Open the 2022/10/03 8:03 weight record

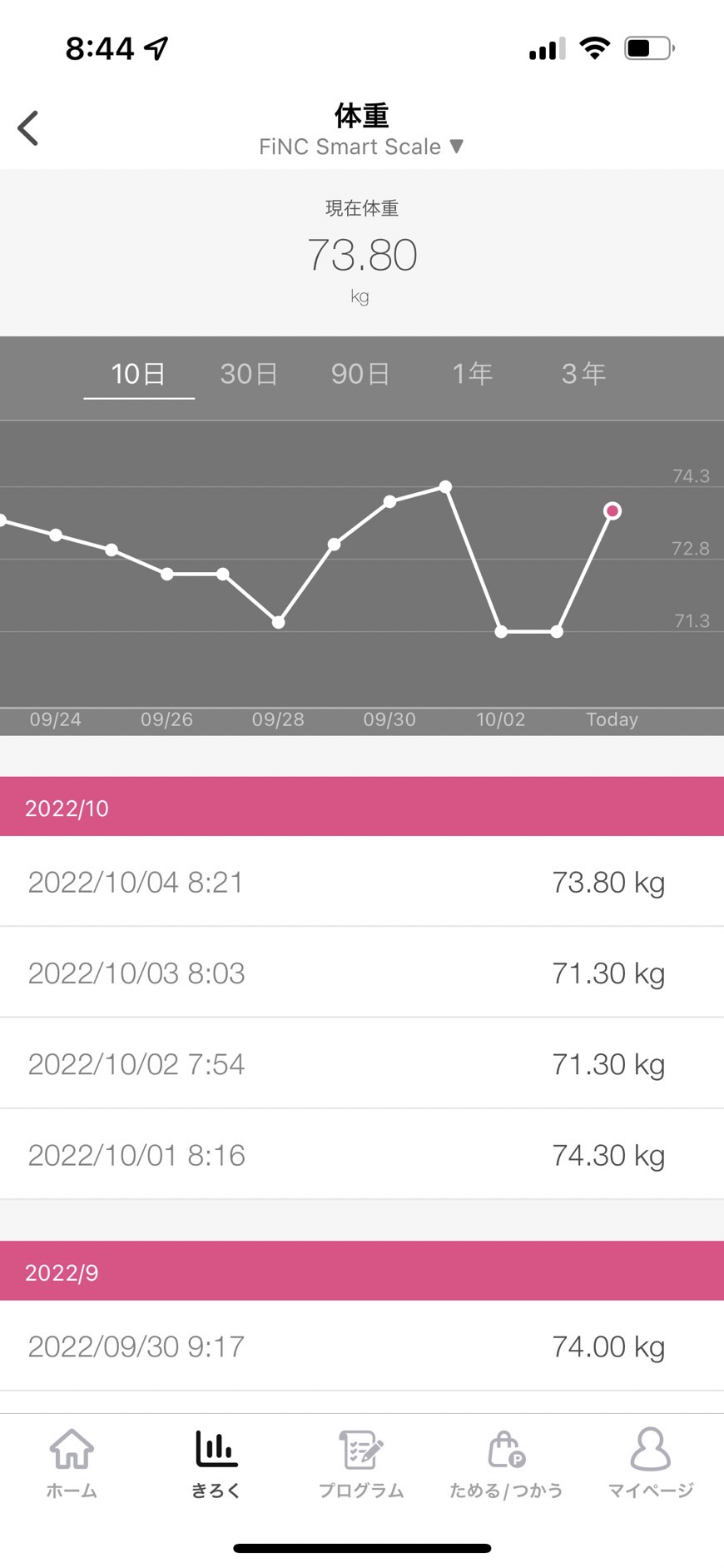click(362, 973)
